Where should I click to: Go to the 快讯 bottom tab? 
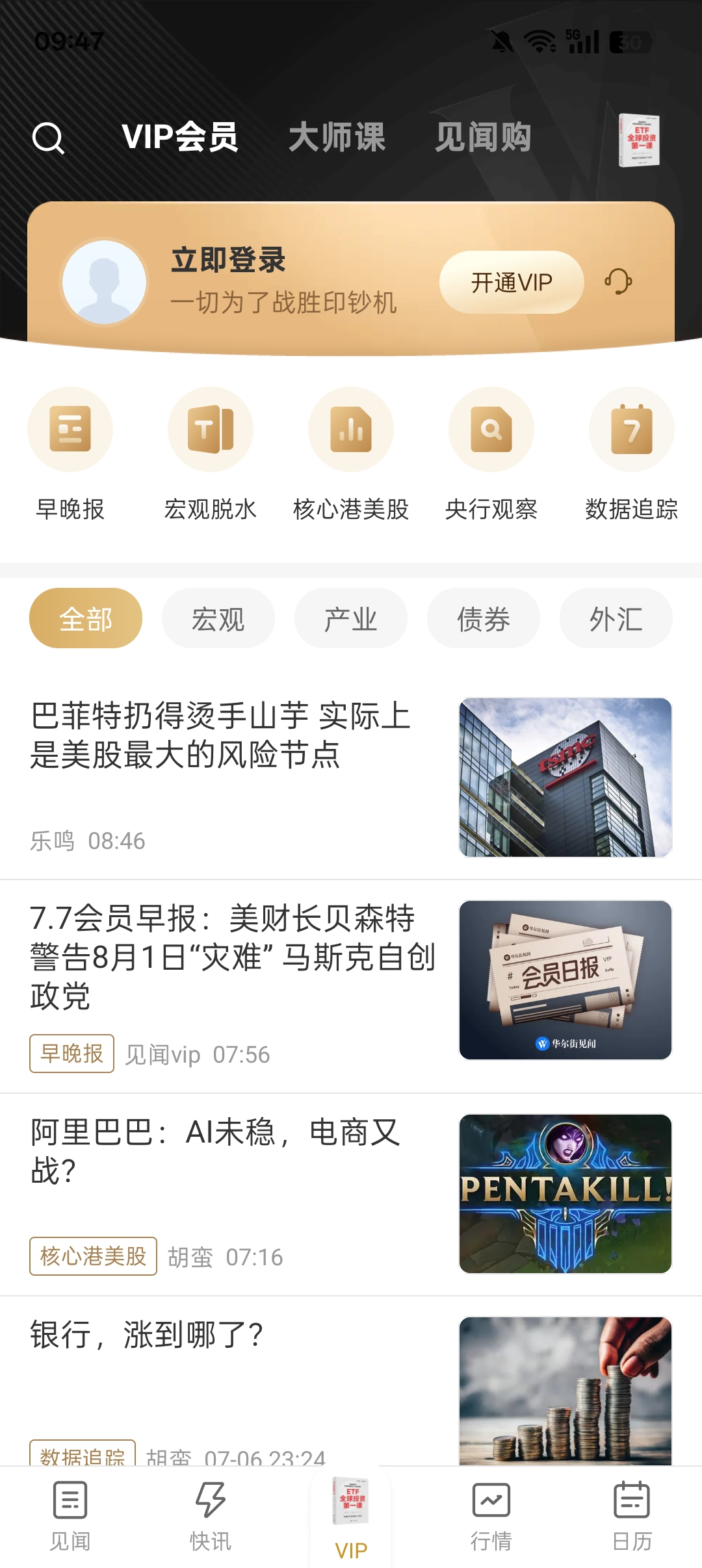pyautogui.click(x=211, y=1516)
